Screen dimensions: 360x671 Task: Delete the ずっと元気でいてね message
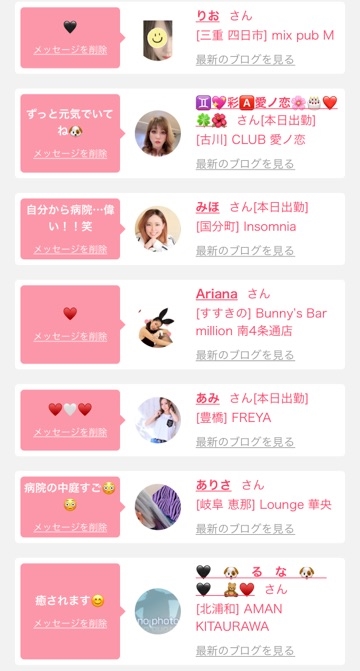click(70, 154)
